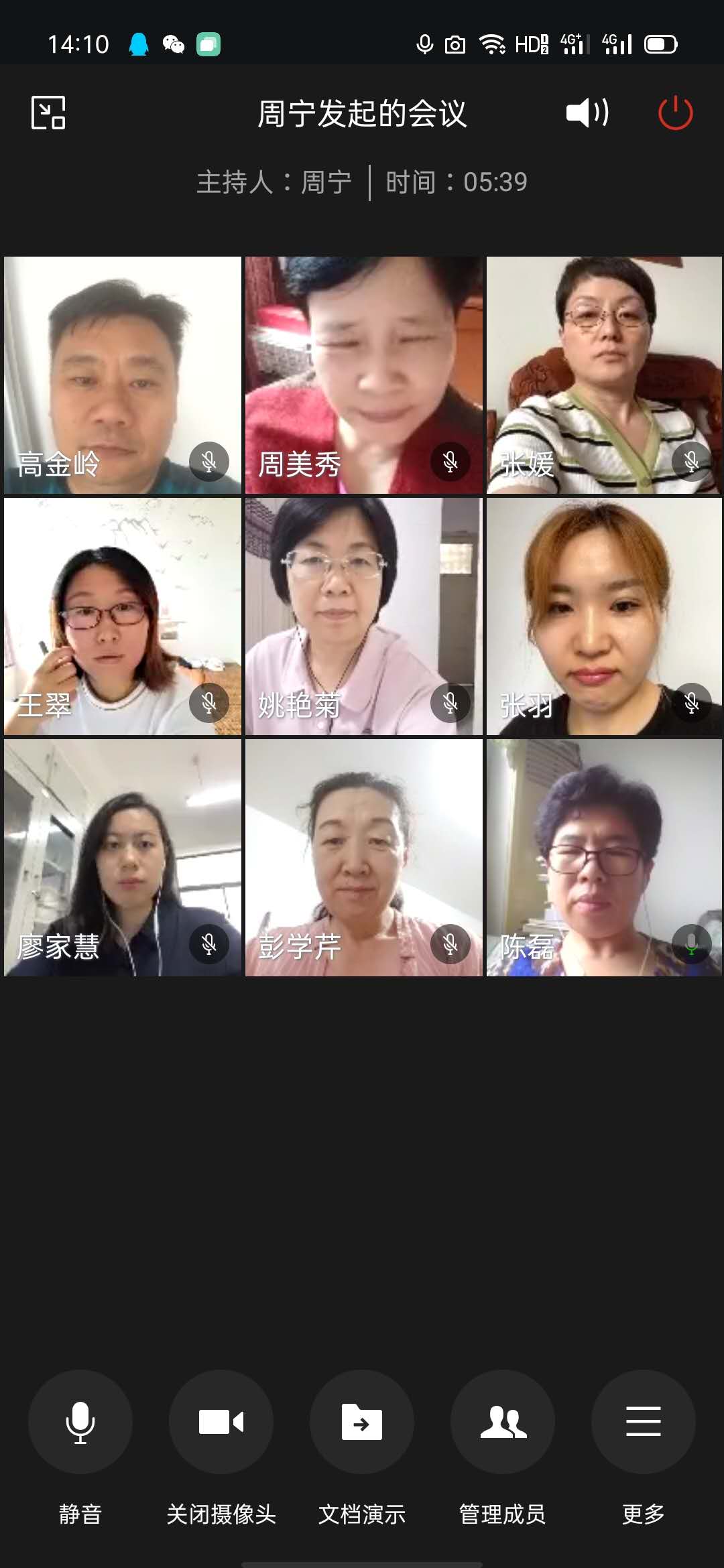Open the 更多 menu
The height and width of the screenshot is (1568, 724).
coord(643,1421)
